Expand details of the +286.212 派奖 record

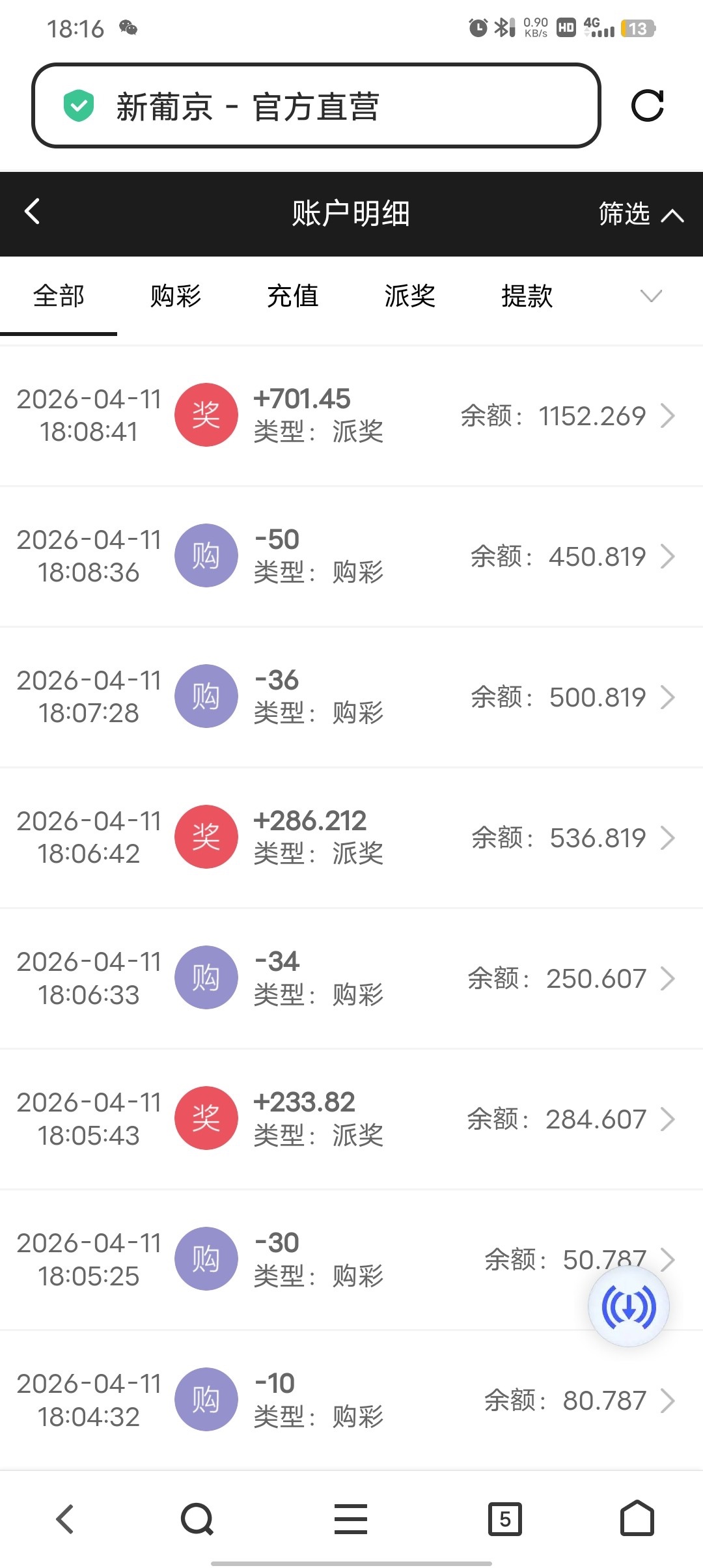tap(668, 837)
